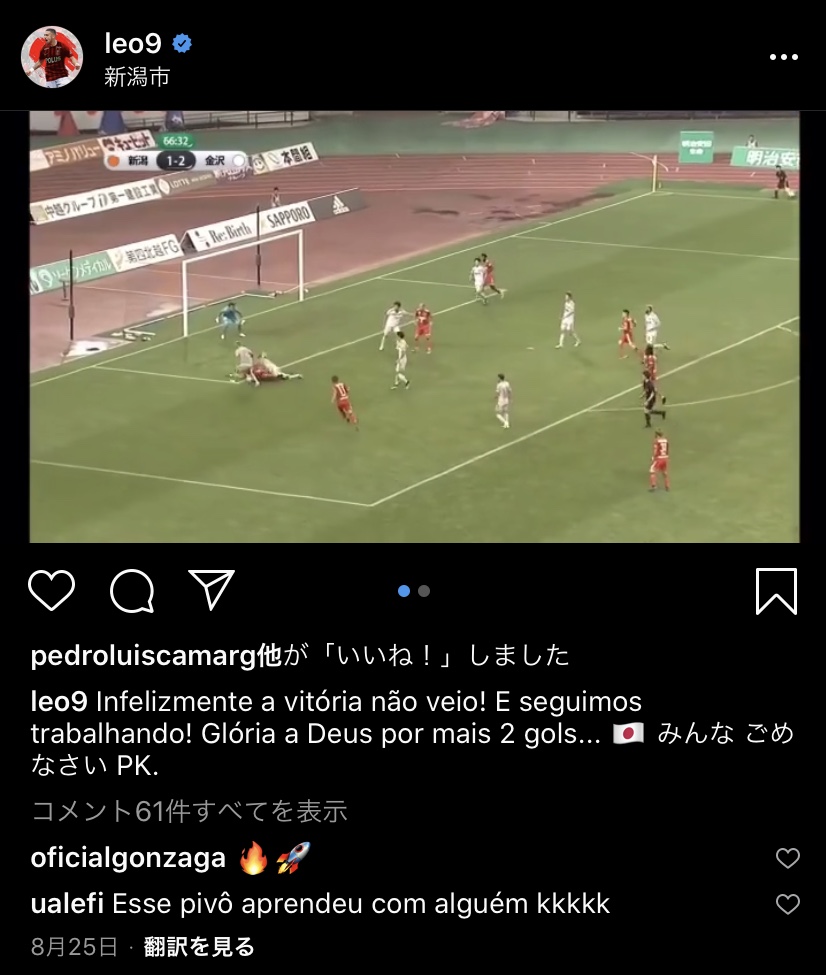826x975 pixels.
Task: Bookmark this post
Action: point(776,591)
